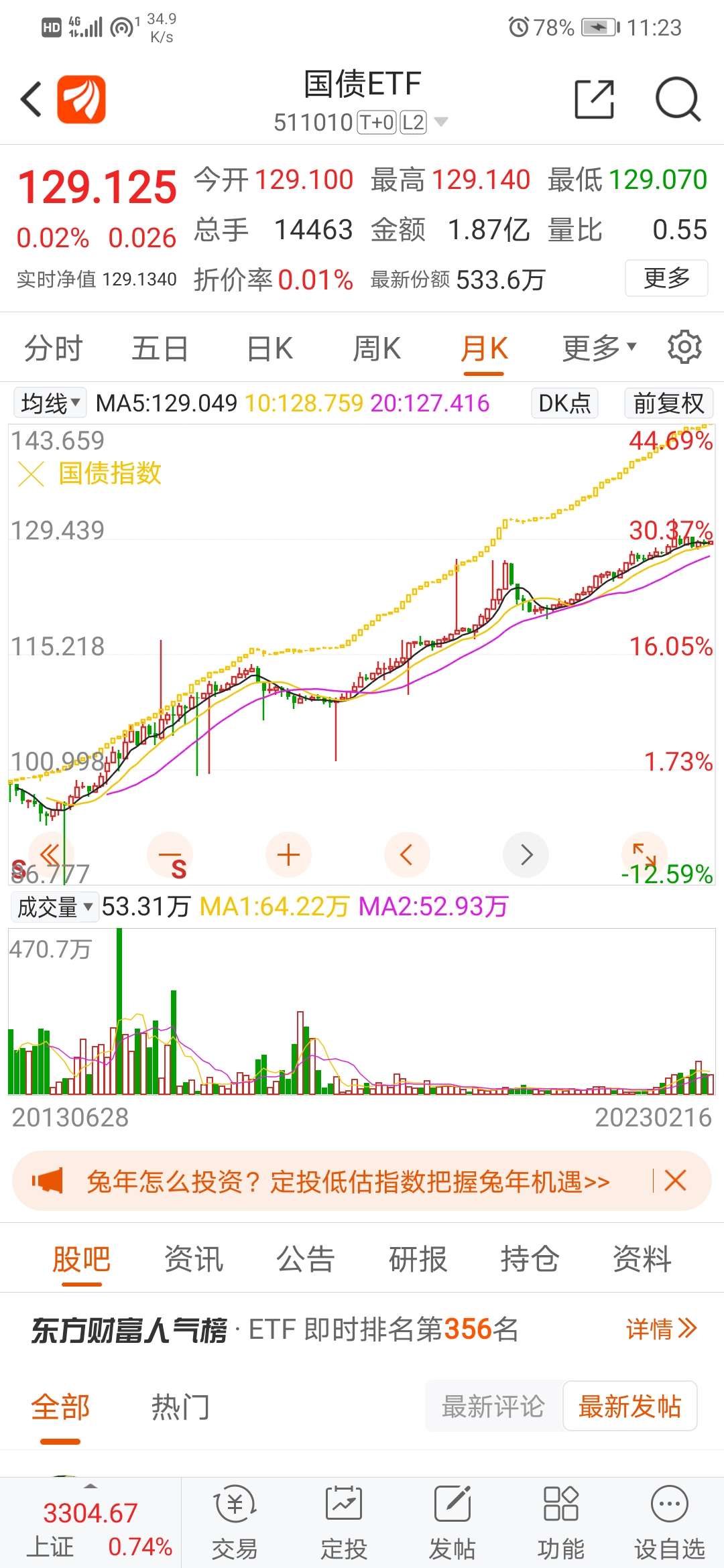Open the 成交量 indicator dropdown
The height and width of the screenshot is (1568, 724).
click(x=54, y=907)
